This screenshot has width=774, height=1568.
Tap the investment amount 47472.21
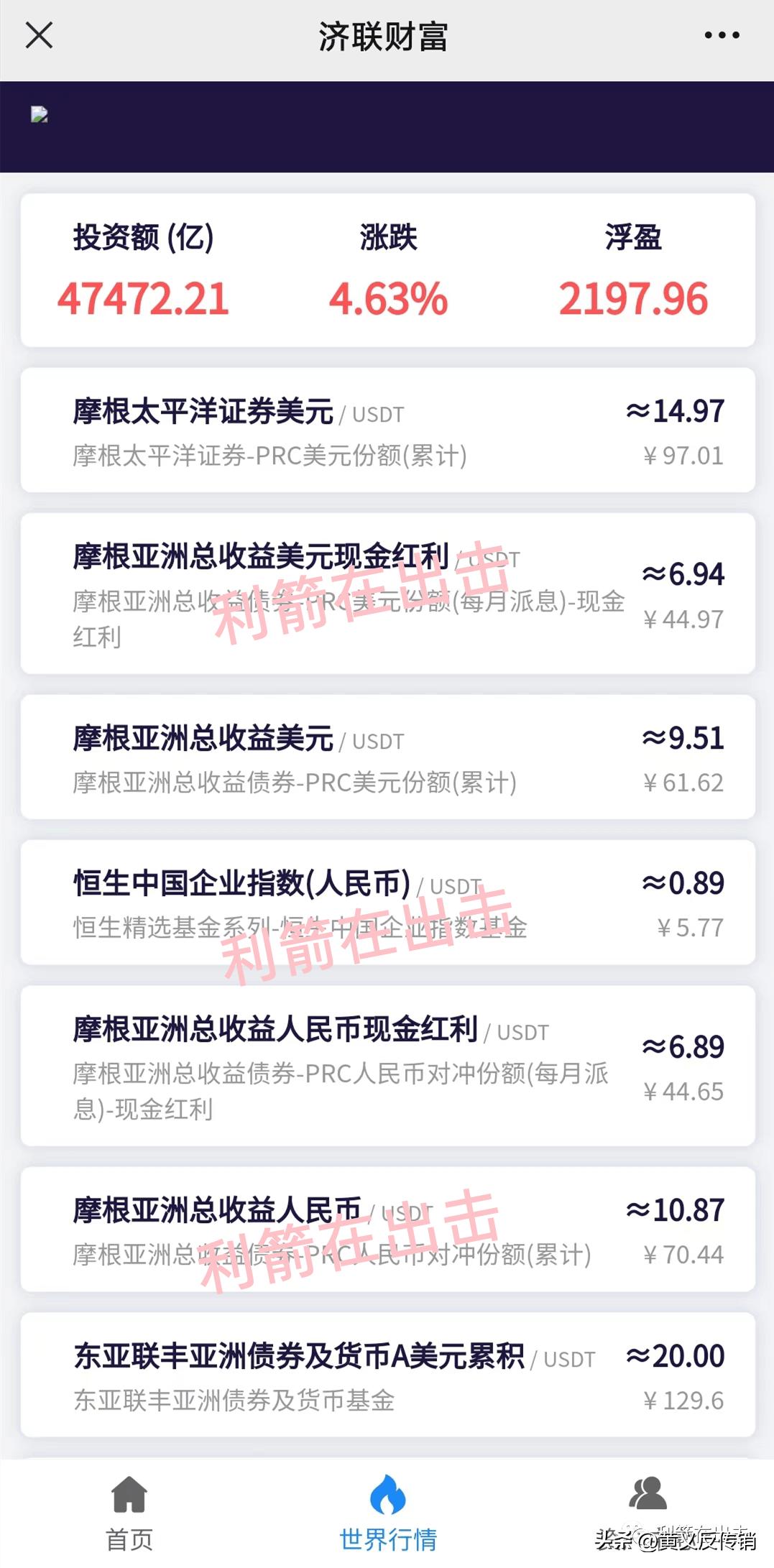[144, 298]
